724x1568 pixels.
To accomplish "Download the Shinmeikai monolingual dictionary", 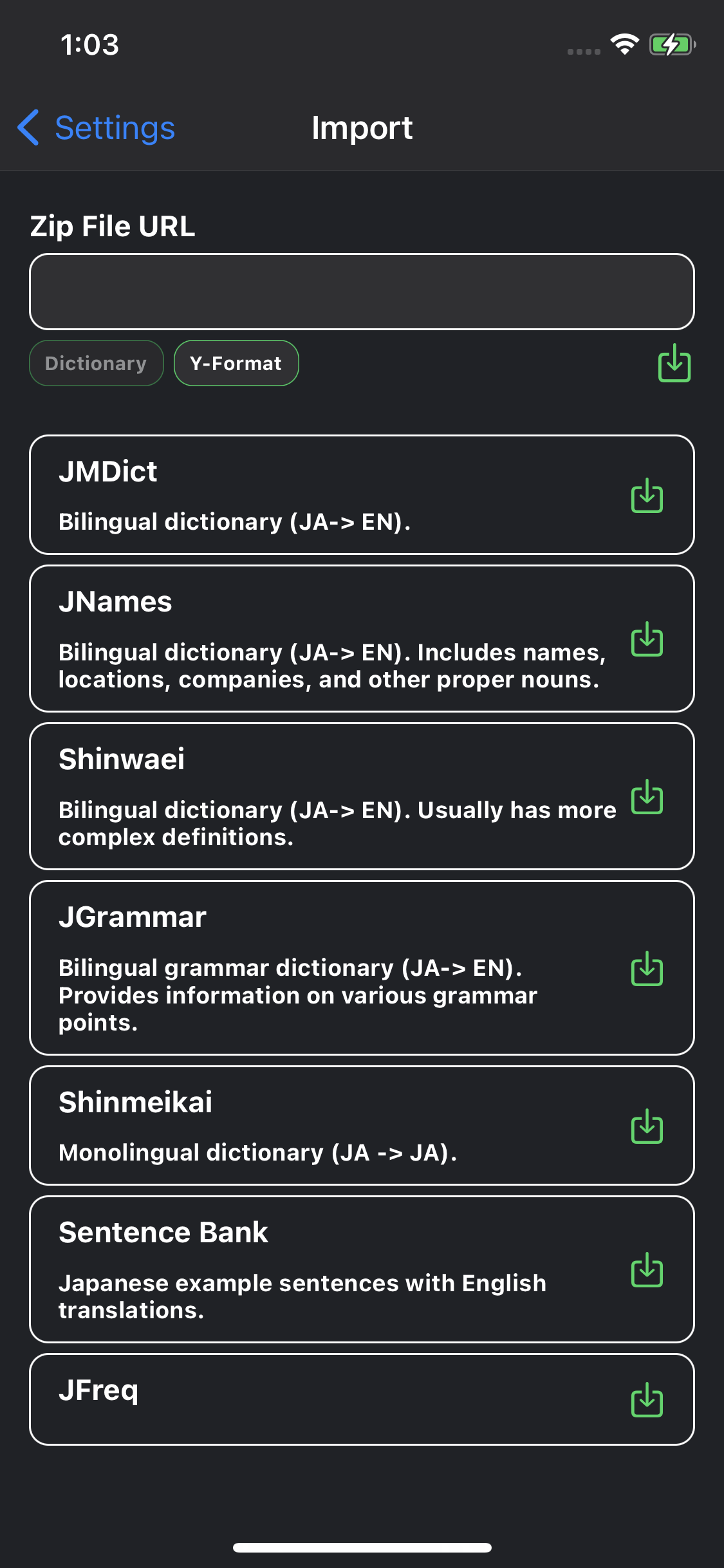I will (647, 1126).
